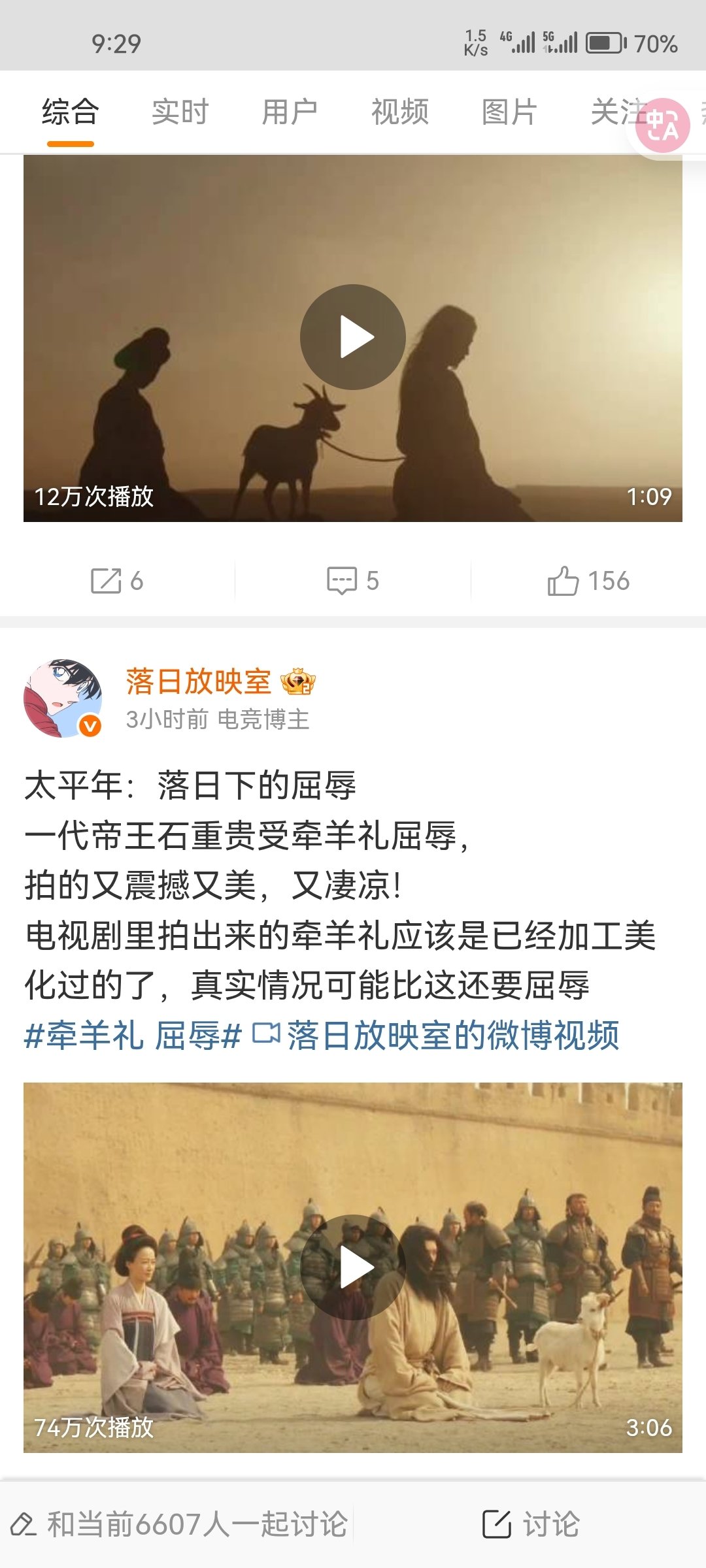Open comments on the post with 5 comments
Image resolution: width=706 pixels, height=1568 pixels.
click(x=353, y=581)
